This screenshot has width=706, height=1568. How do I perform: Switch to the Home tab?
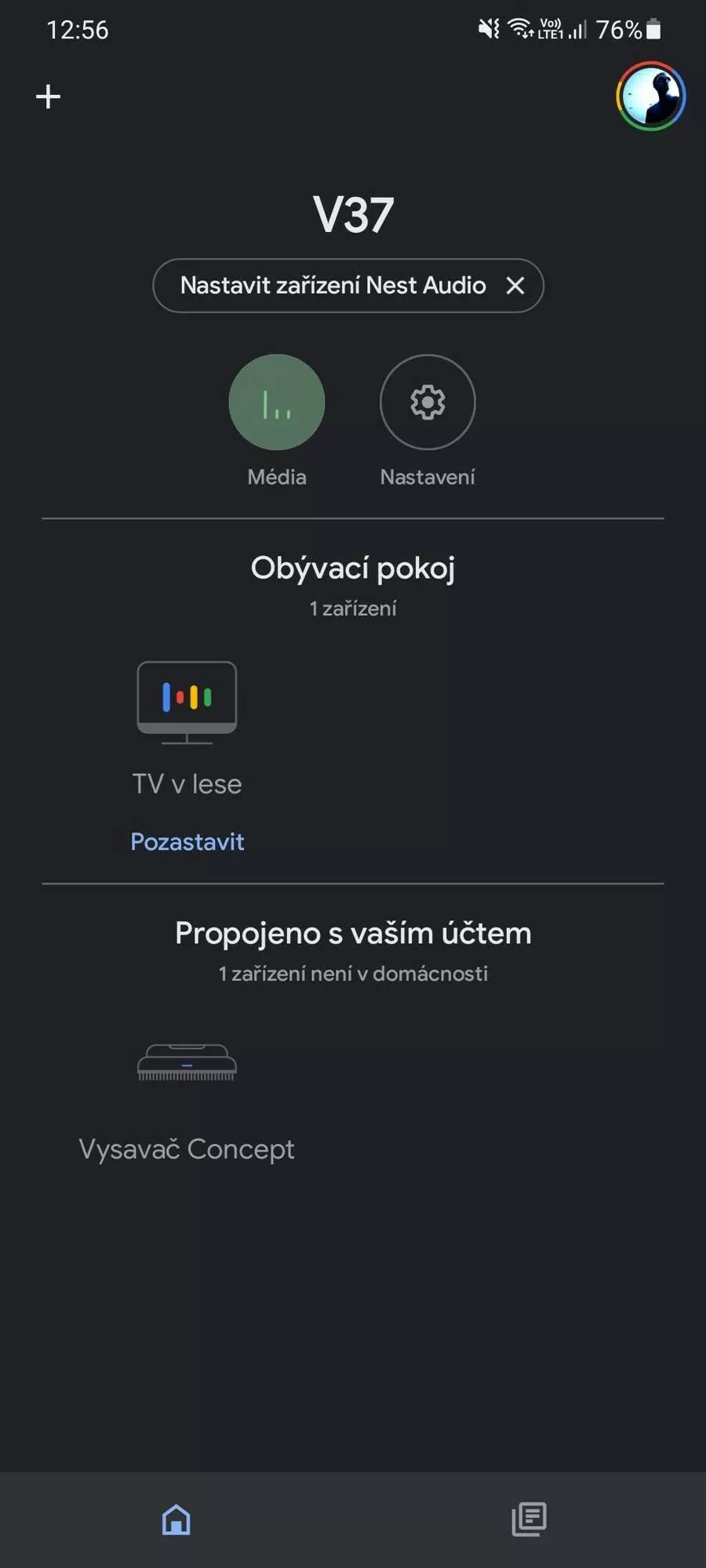(x=176, y=1519)
